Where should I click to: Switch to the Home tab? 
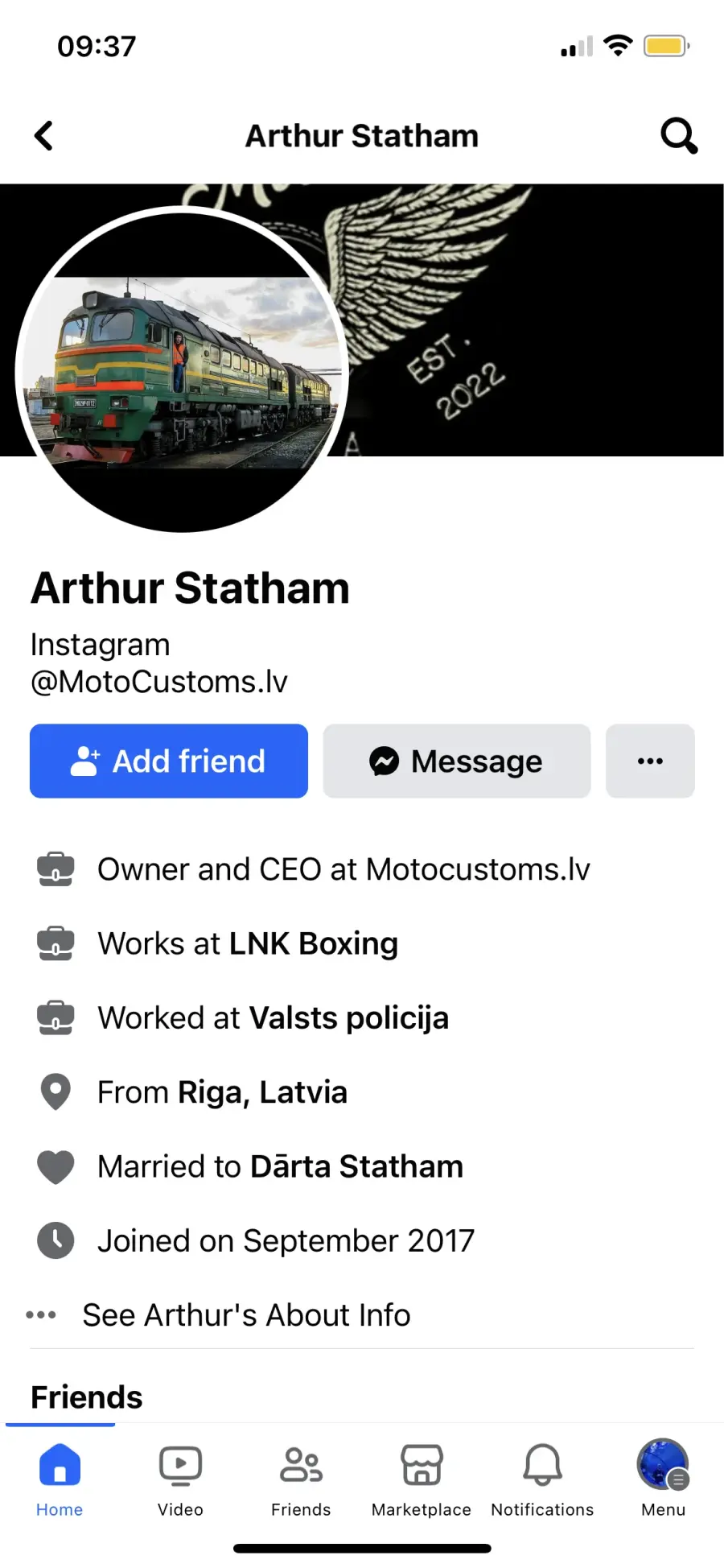point(60,1479)
